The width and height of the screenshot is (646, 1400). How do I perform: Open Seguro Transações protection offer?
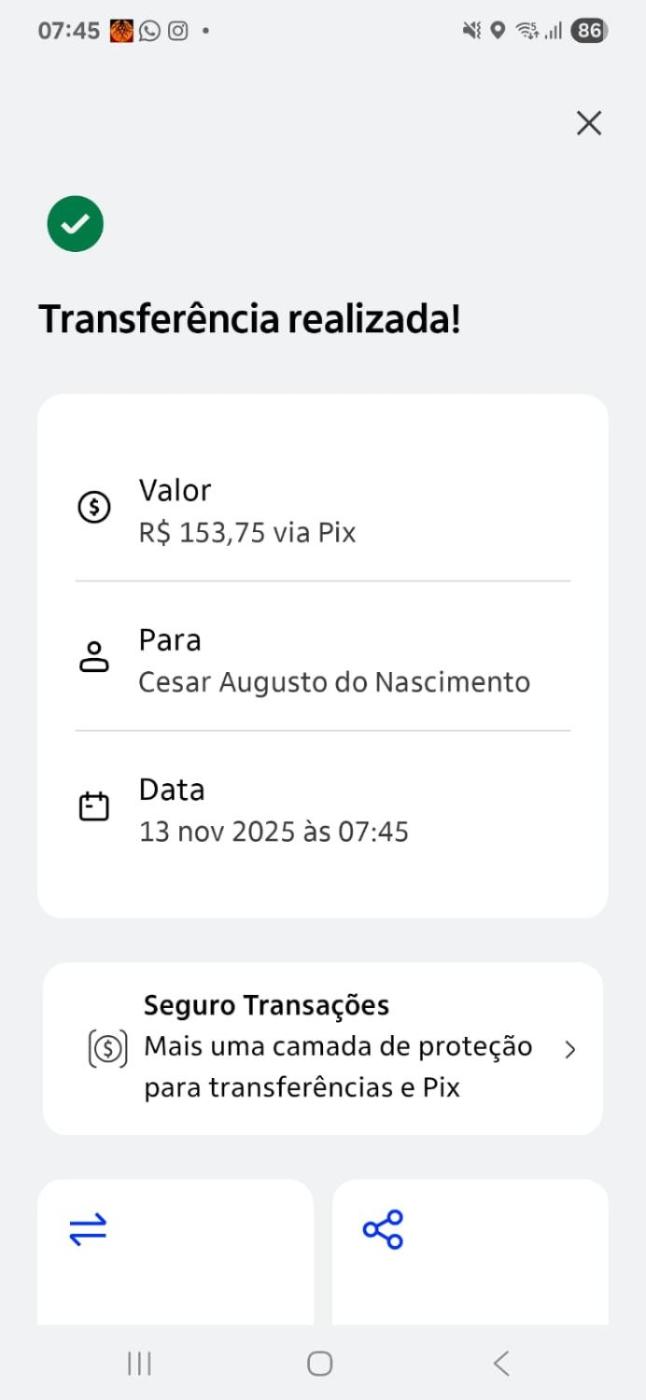pyautogui.click(x=322, y=1048)
